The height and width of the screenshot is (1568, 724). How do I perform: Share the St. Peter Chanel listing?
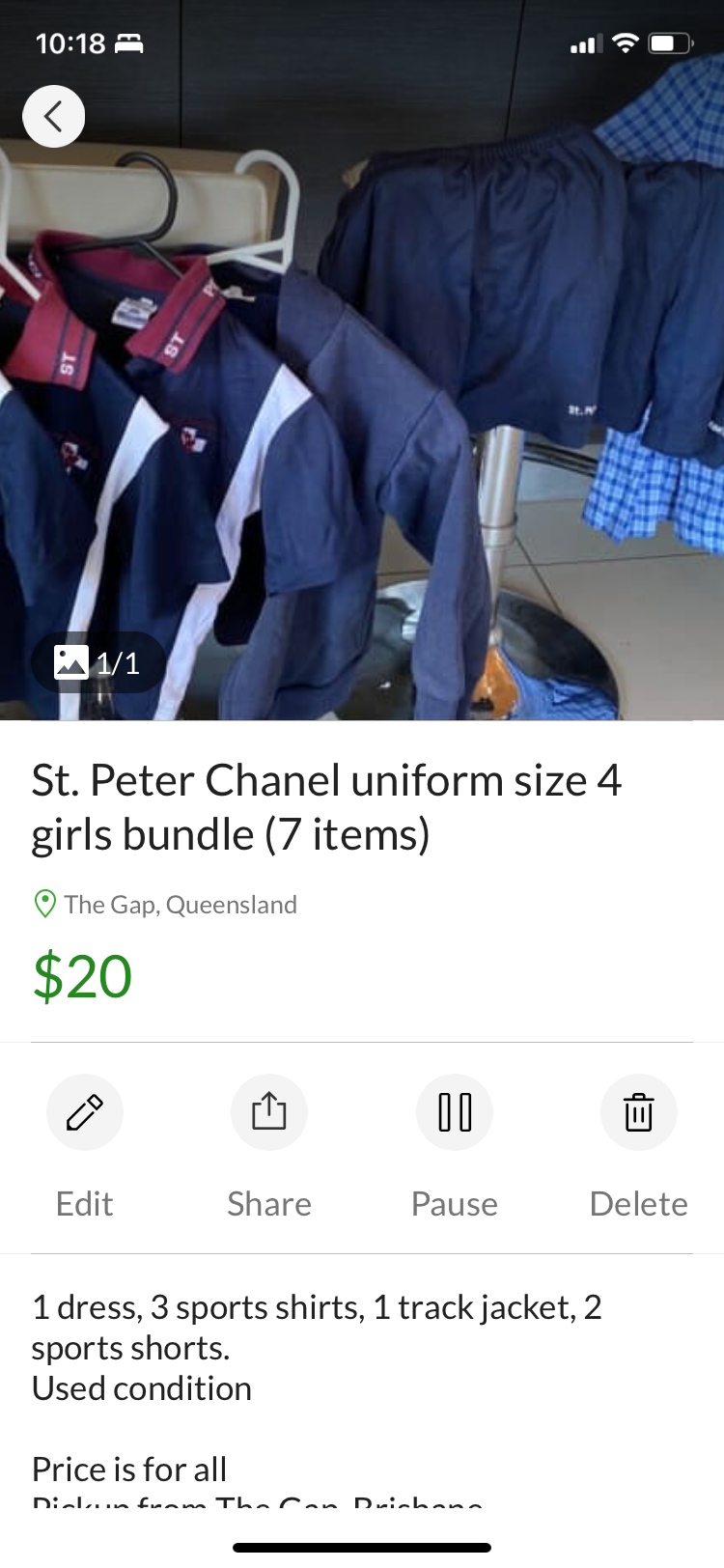pos(269,1112)
